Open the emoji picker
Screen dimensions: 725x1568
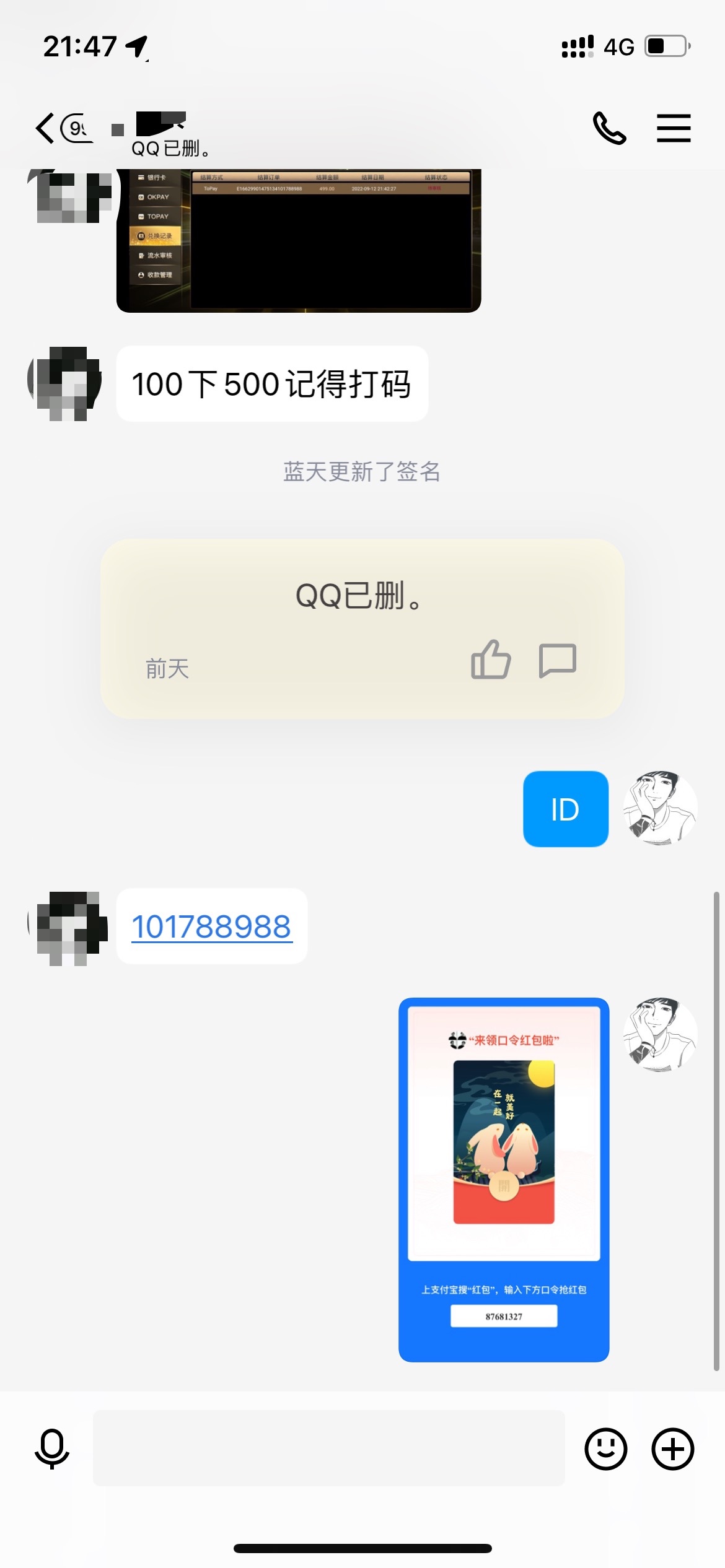605,1448
